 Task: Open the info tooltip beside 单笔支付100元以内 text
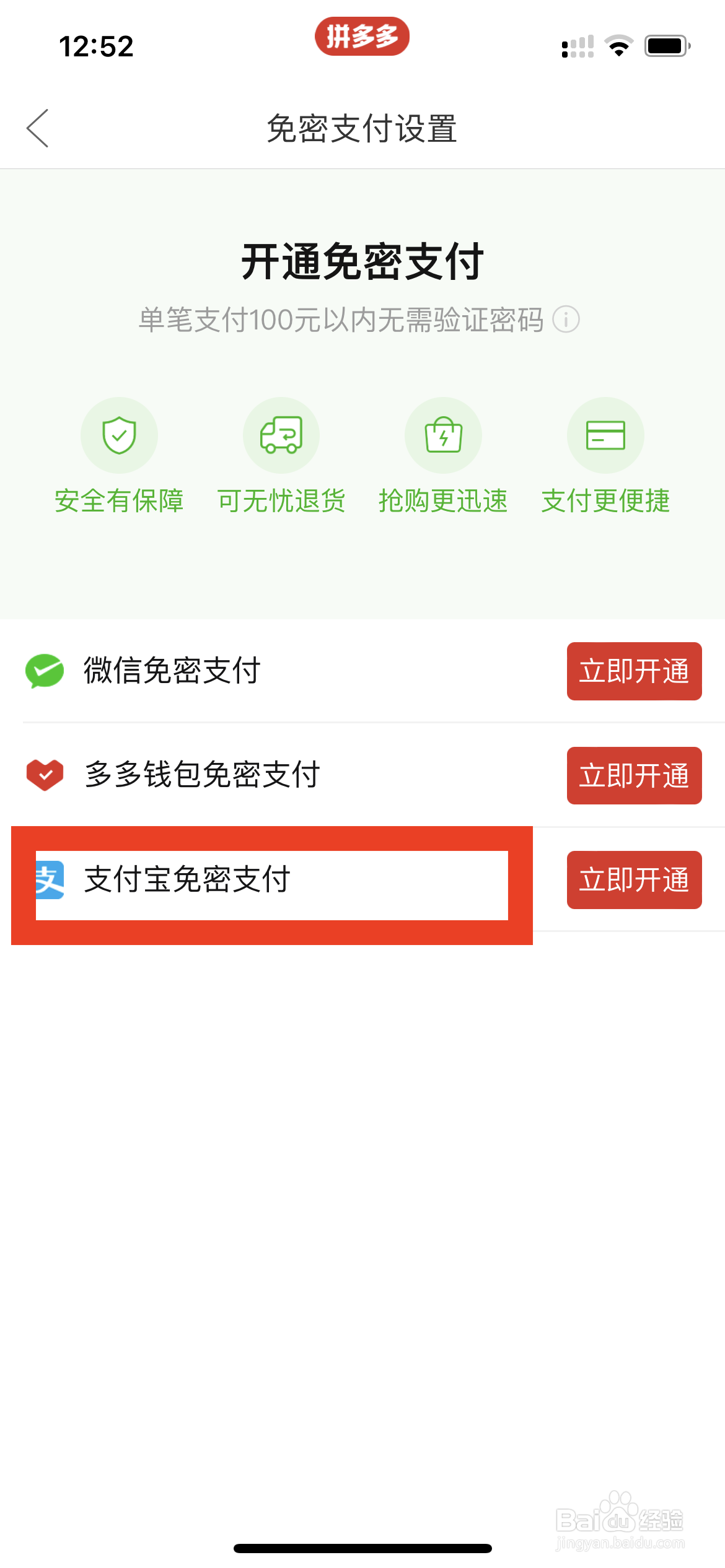coord(568,320)
